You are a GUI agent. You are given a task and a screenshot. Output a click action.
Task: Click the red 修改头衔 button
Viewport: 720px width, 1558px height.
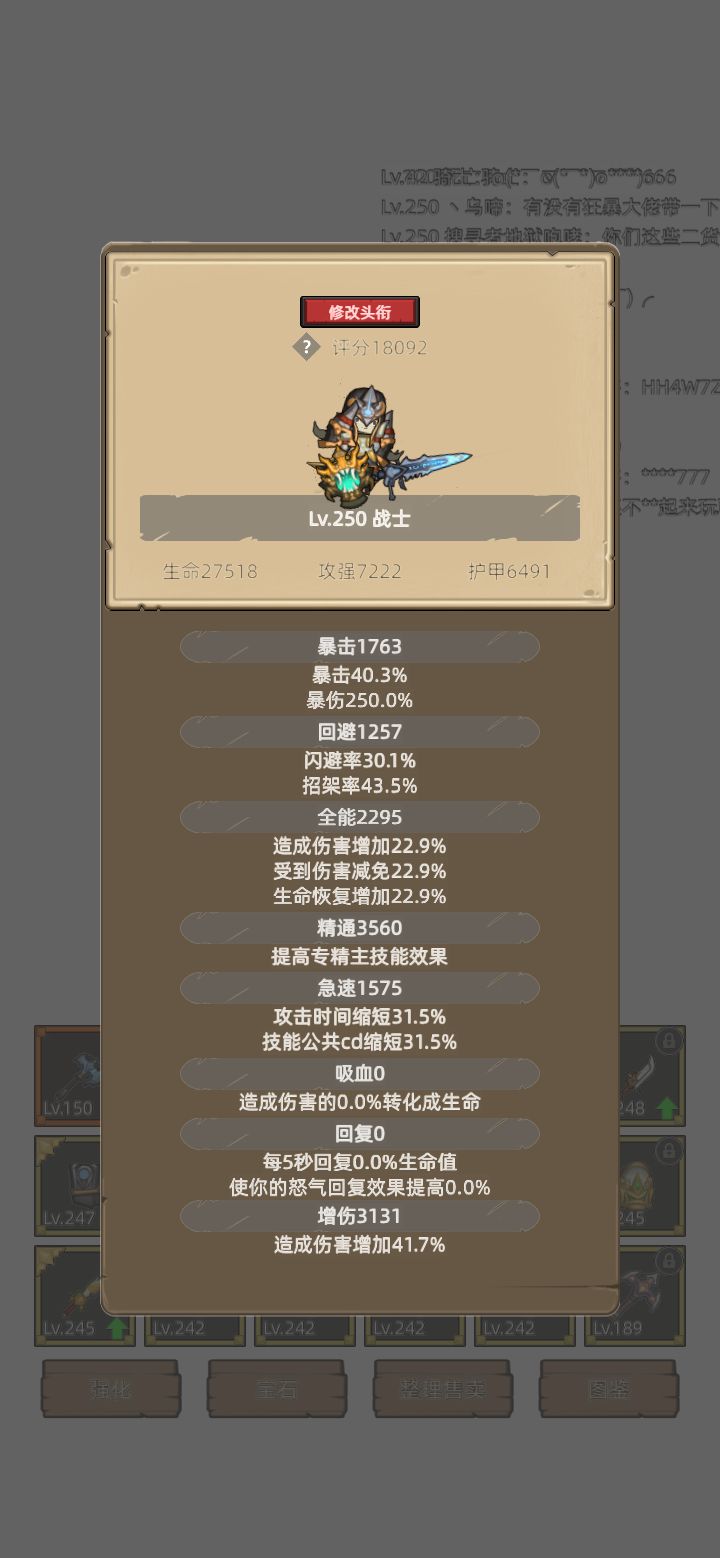tap(362, 311)
